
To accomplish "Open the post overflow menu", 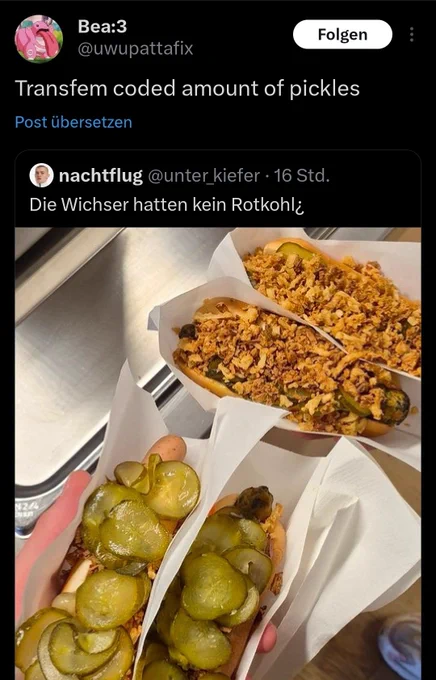I will [412, 35].
